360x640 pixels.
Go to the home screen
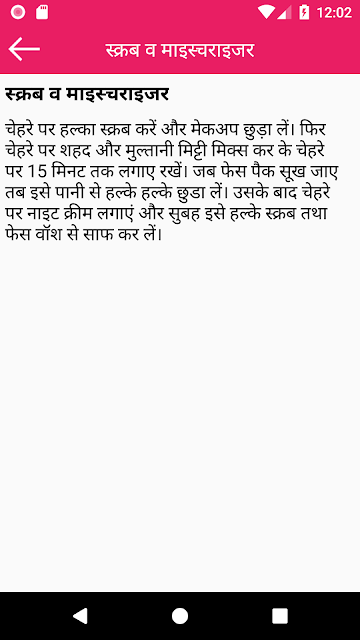click(x=180, y=616)
